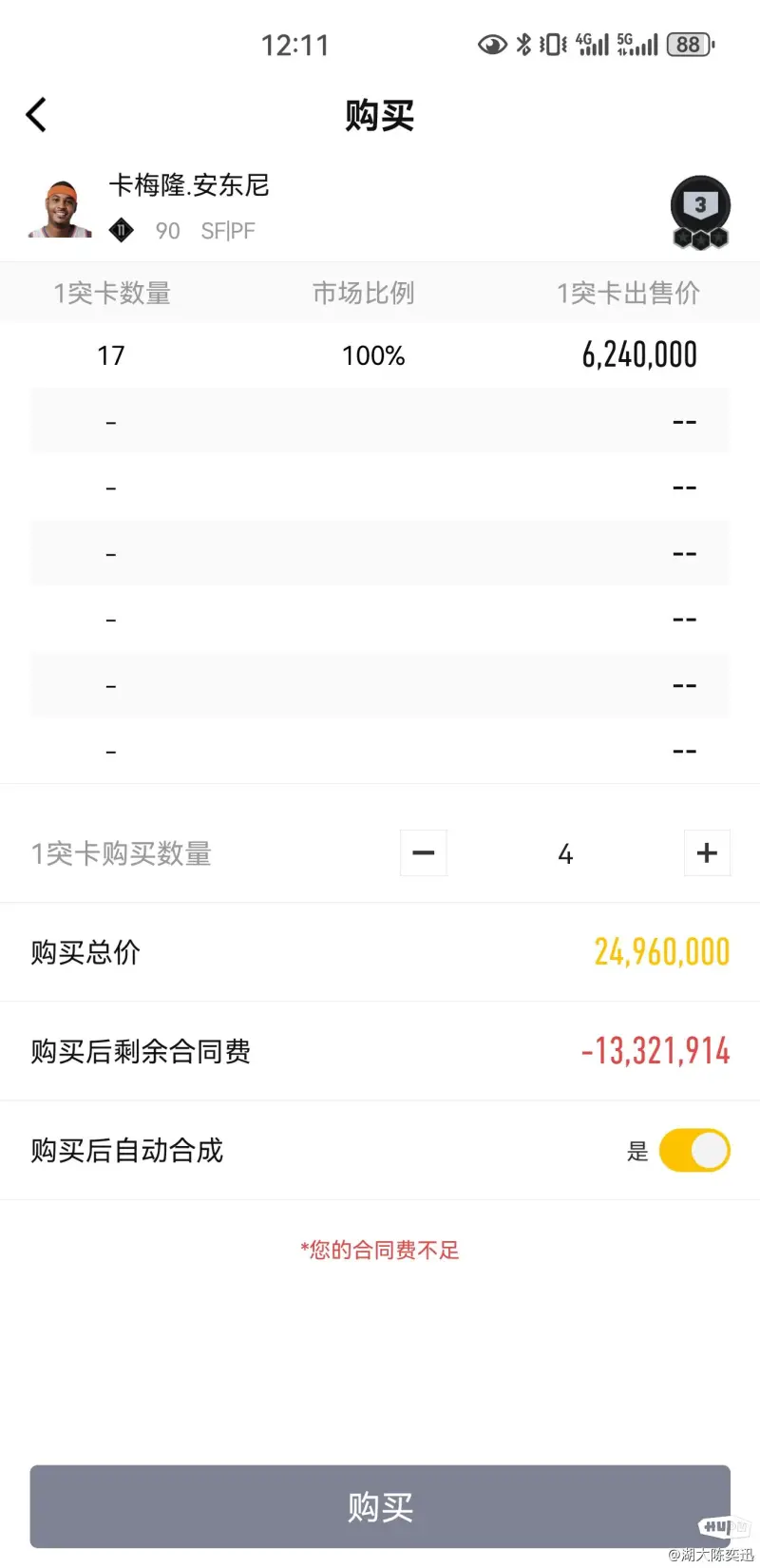Decrease the 1突卡购买数量 with minus

(424, 852)
